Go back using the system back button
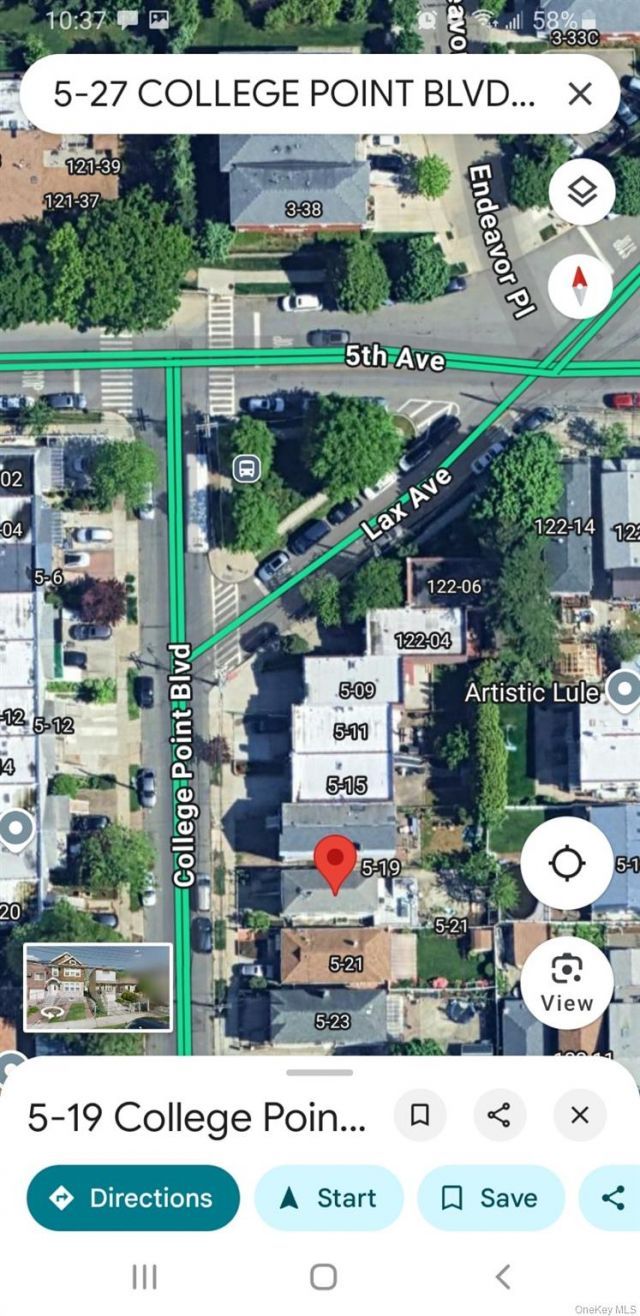Image resolution: width=640 pixels, height=1316 pixels. [x=503, y=1276]
